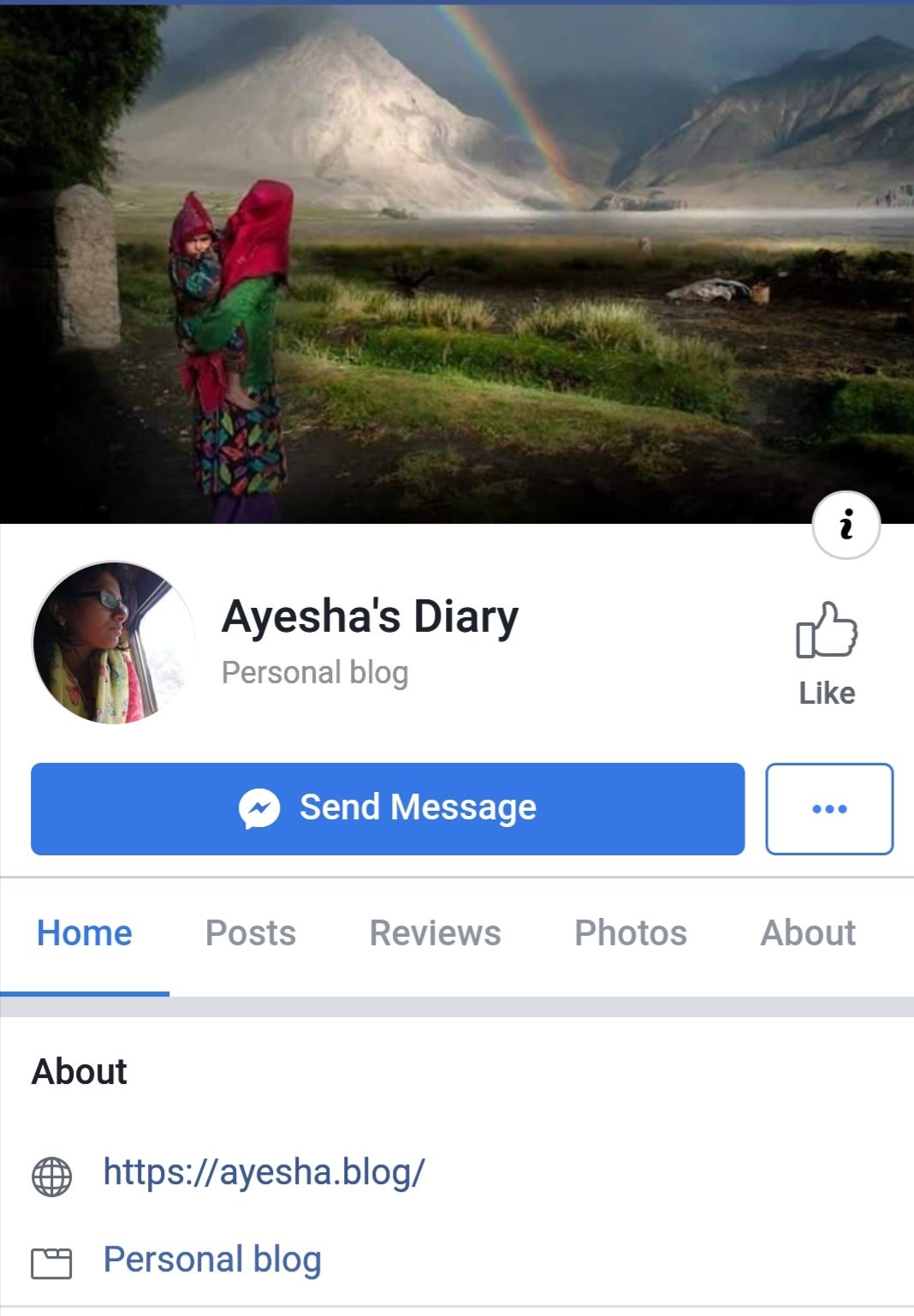Switch to the Reviews tab
The width and height of the screenshot is (914, 1316).
(435, 933)
